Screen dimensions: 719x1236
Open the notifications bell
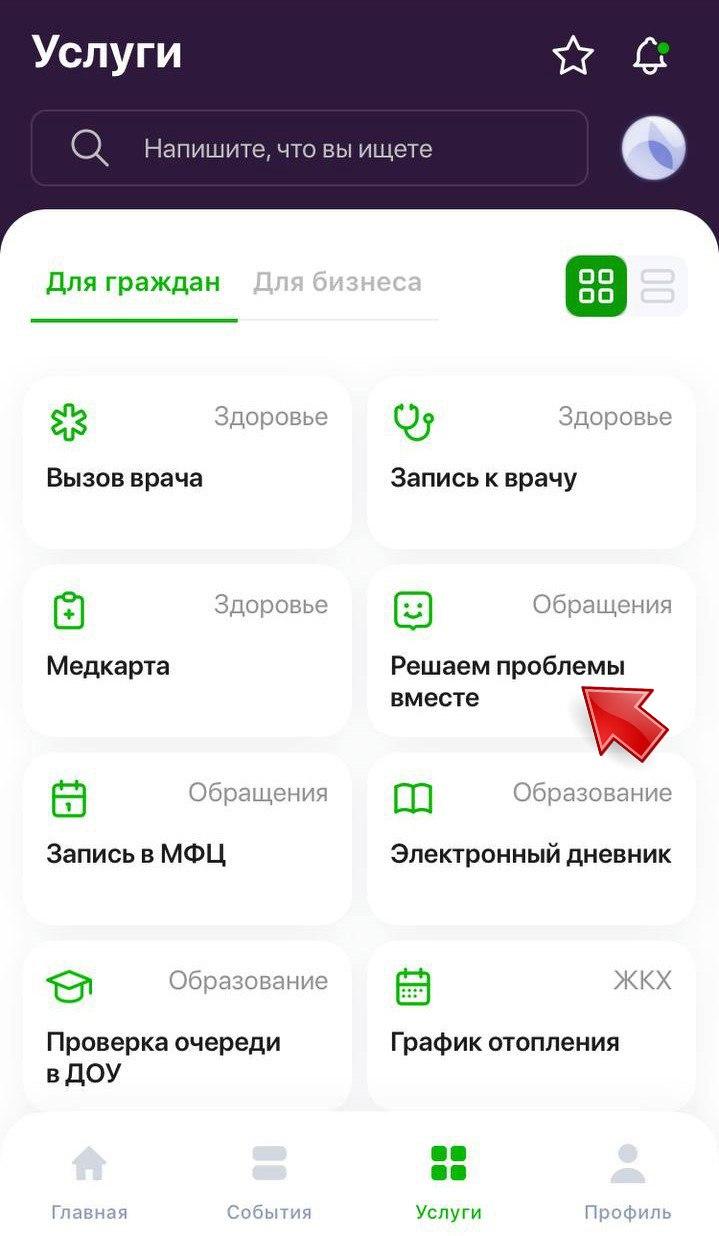[651, 56]
